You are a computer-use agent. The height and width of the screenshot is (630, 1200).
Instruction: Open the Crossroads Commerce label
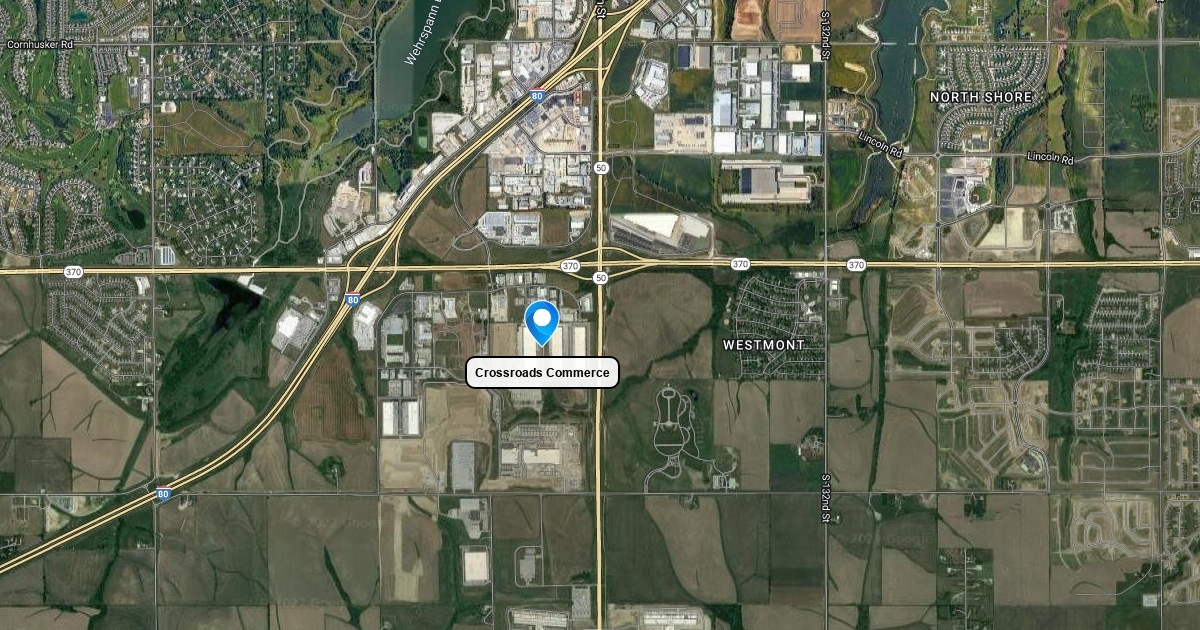(x=542, y=373)
